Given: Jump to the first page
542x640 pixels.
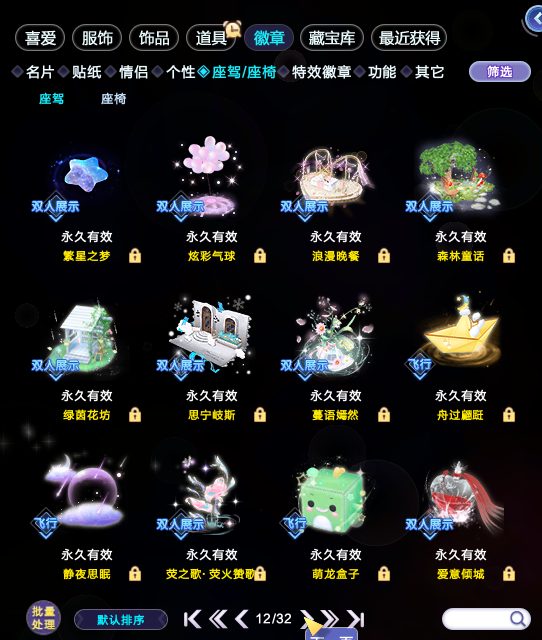Looking at the screenshot, I should coord(192,619).
